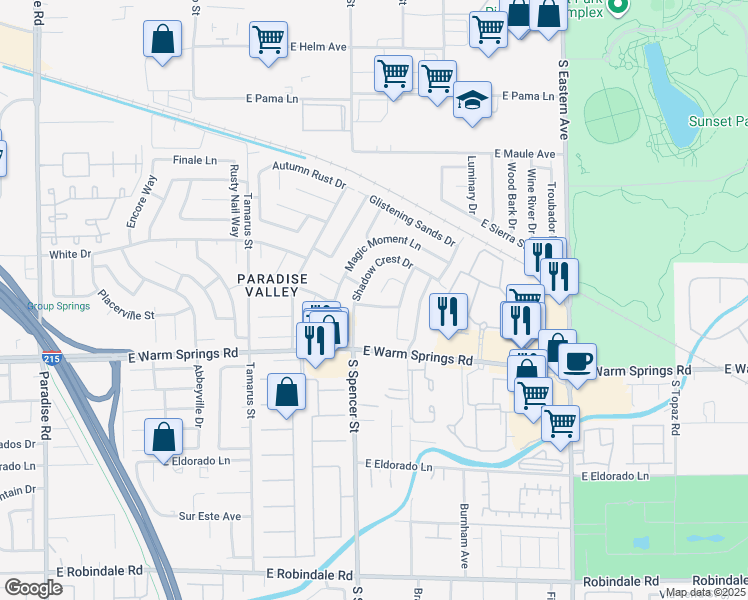Image resolution: width=748 pixels, height=600 pixels.
Task: Open the shopping bag marker near Eldorado Ln
Action: tap(163, 436)
